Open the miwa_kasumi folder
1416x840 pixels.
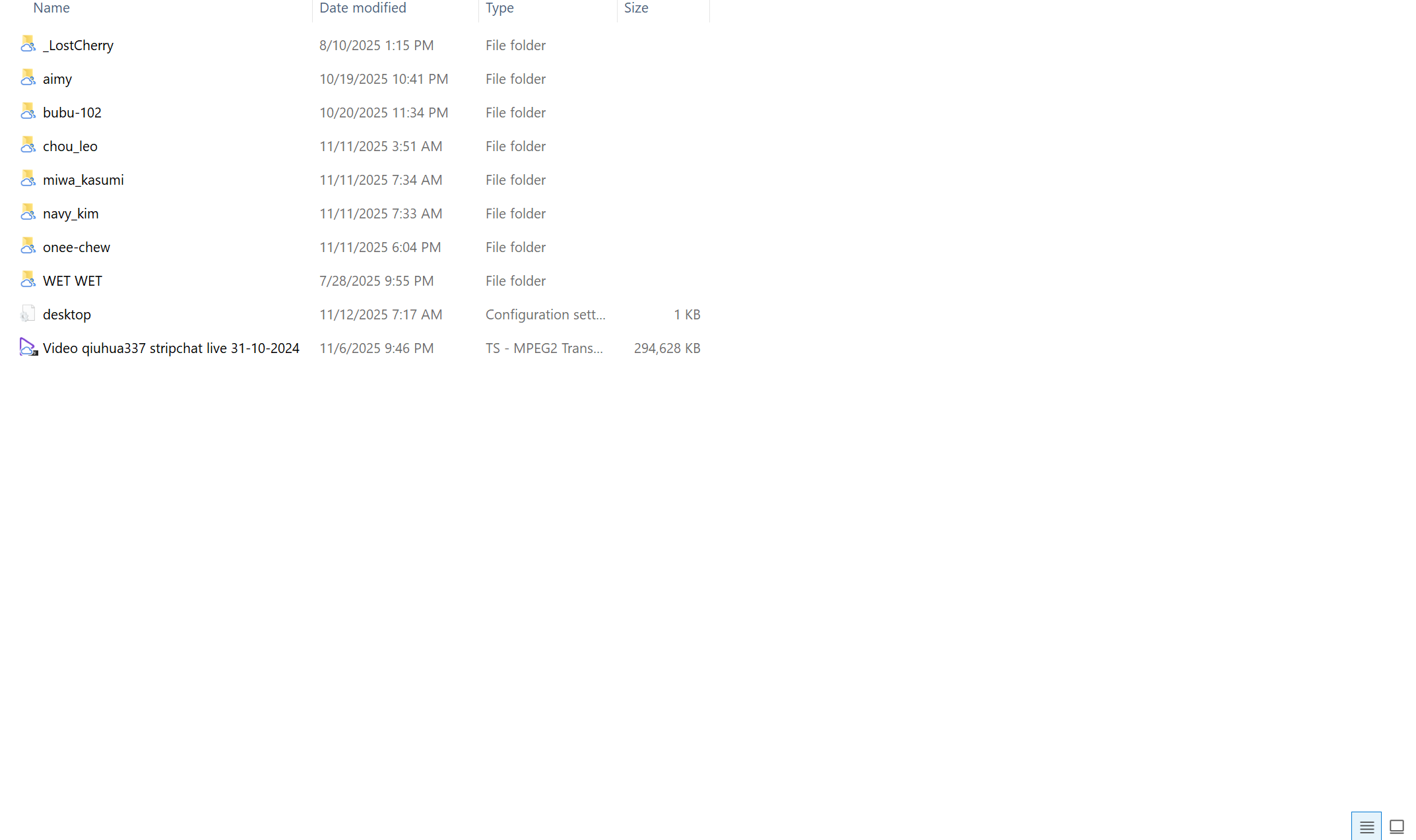coord(83,180)
